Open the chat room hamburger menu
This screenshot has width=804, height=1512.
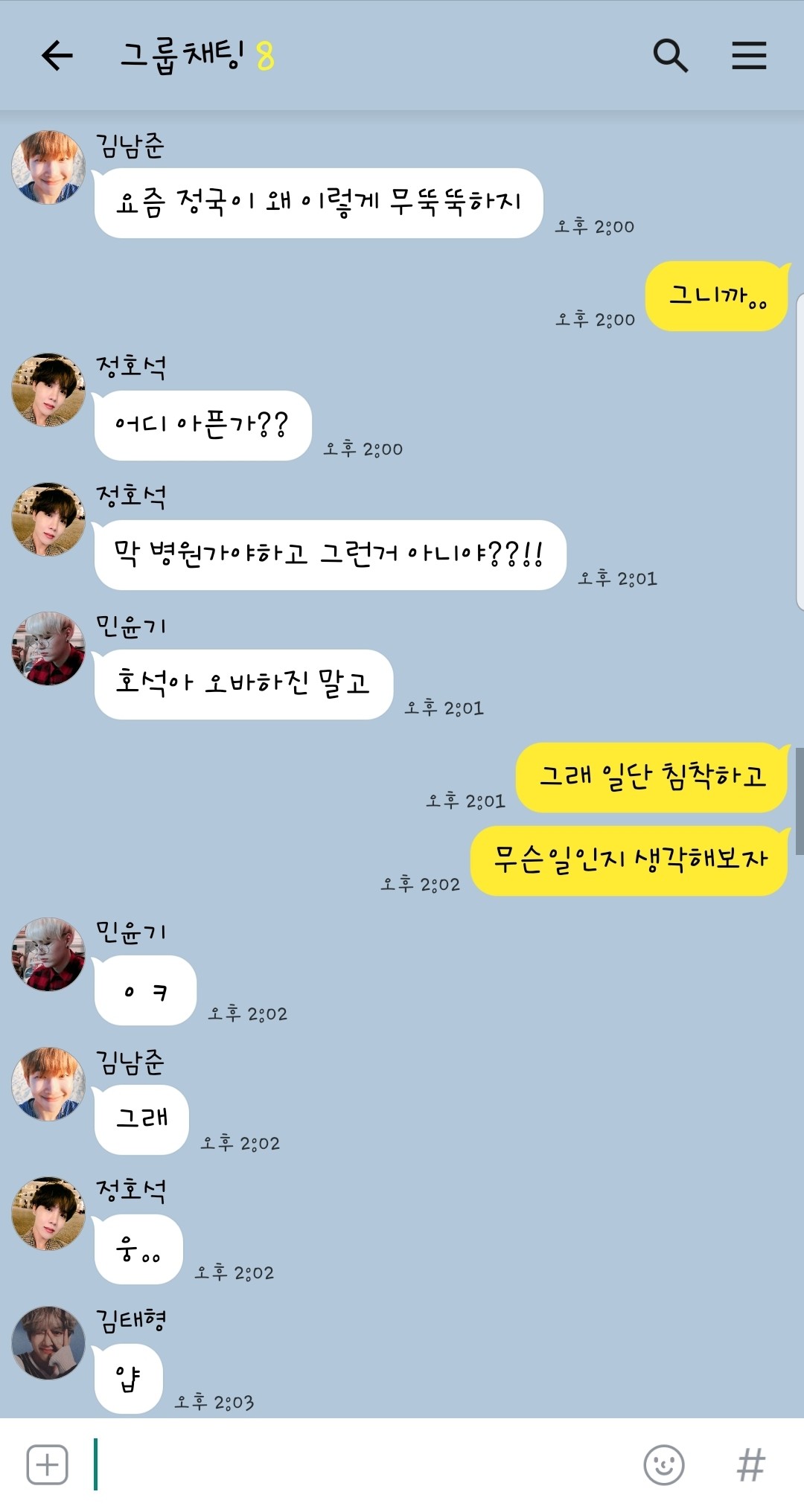tap(748, 56)
